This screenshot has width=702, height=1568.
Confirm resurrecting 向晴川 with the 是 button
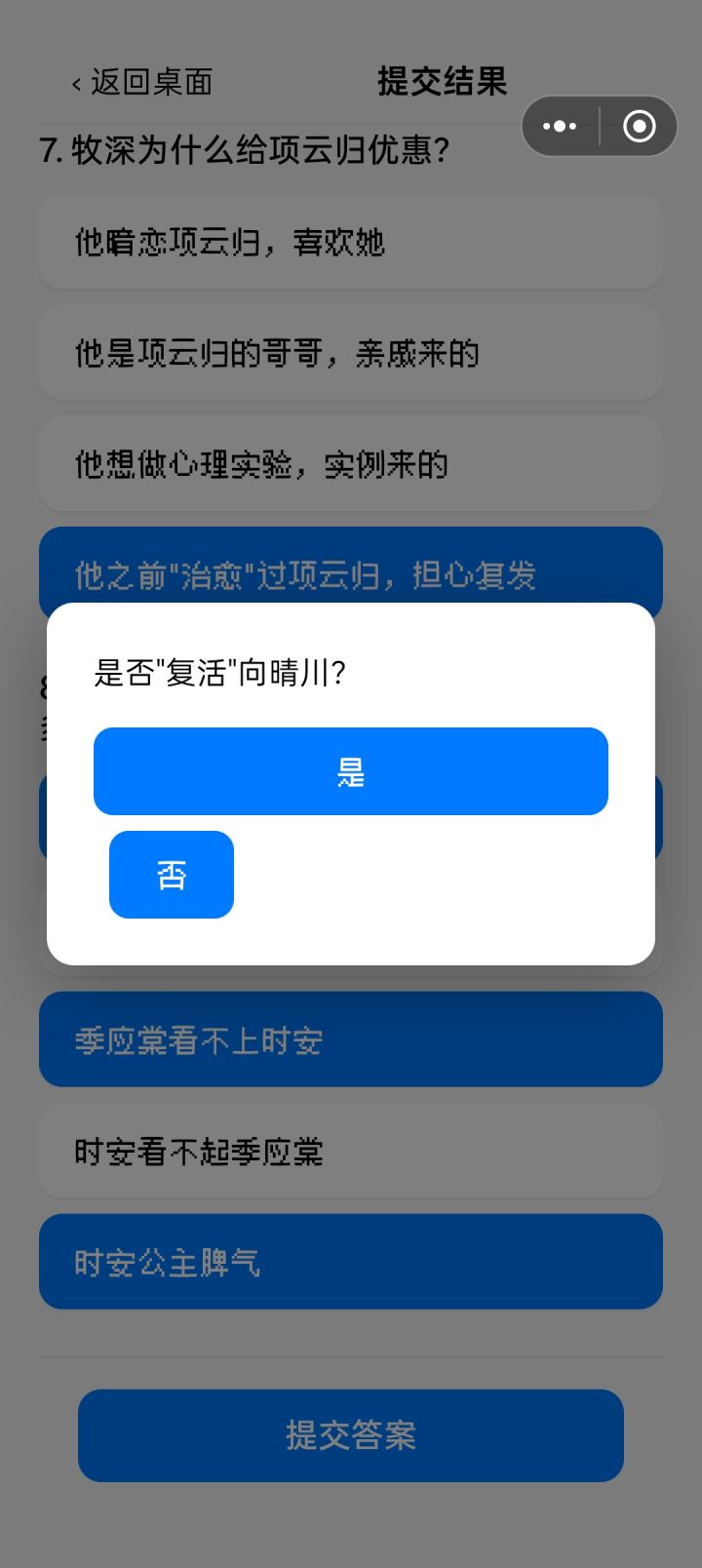tap(351, 771)
